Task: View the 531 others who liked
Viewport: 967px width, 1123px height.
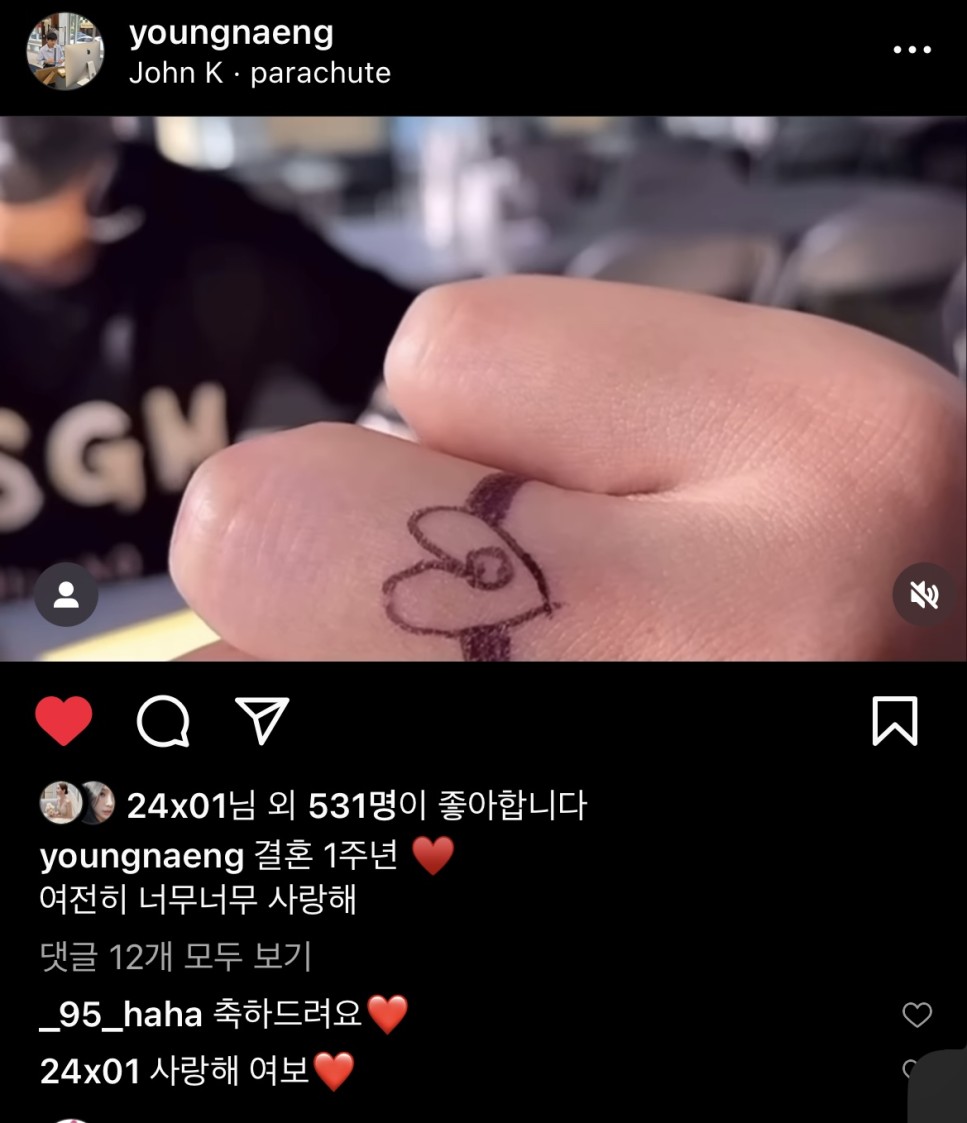Action: click(352, 805)
